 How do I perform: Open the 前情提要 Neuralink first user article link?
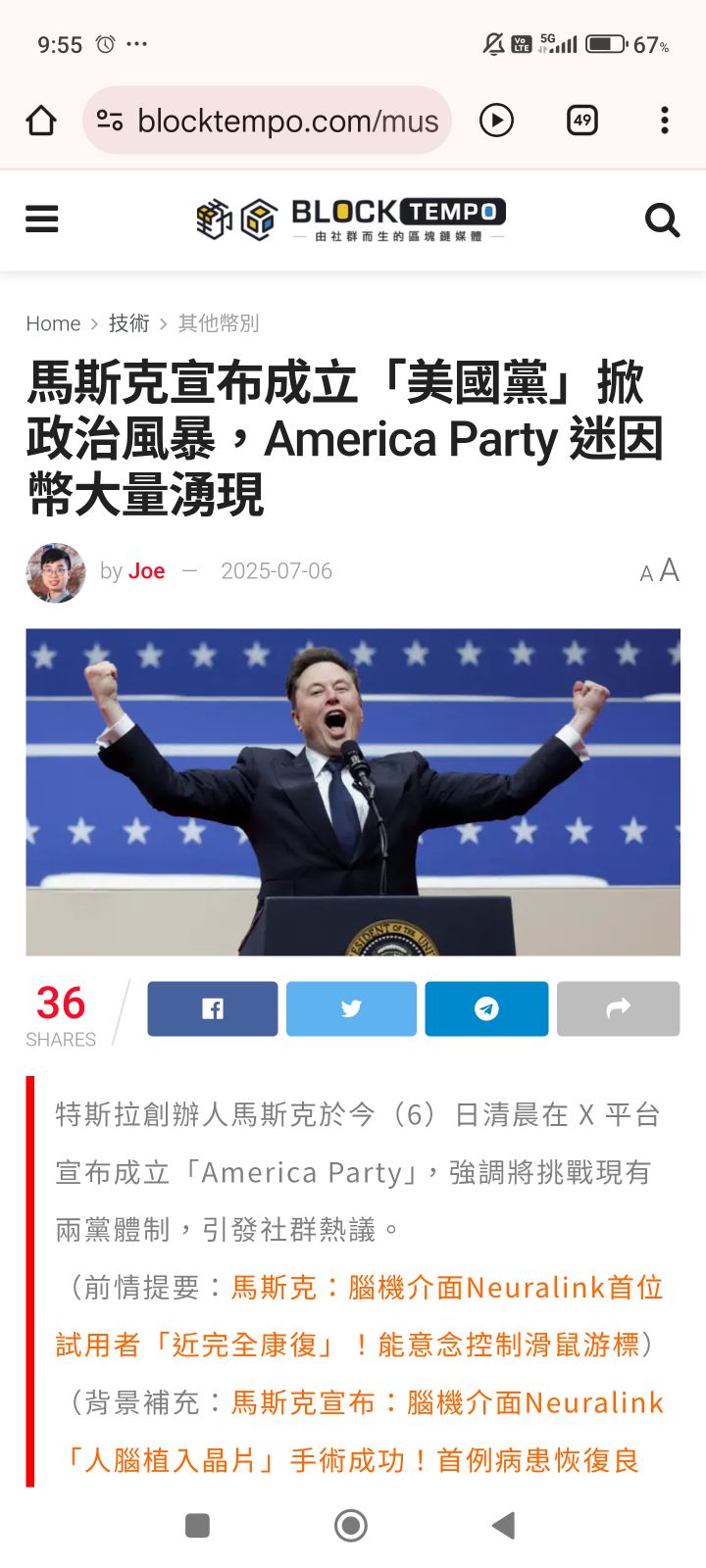pos(359,1316)
